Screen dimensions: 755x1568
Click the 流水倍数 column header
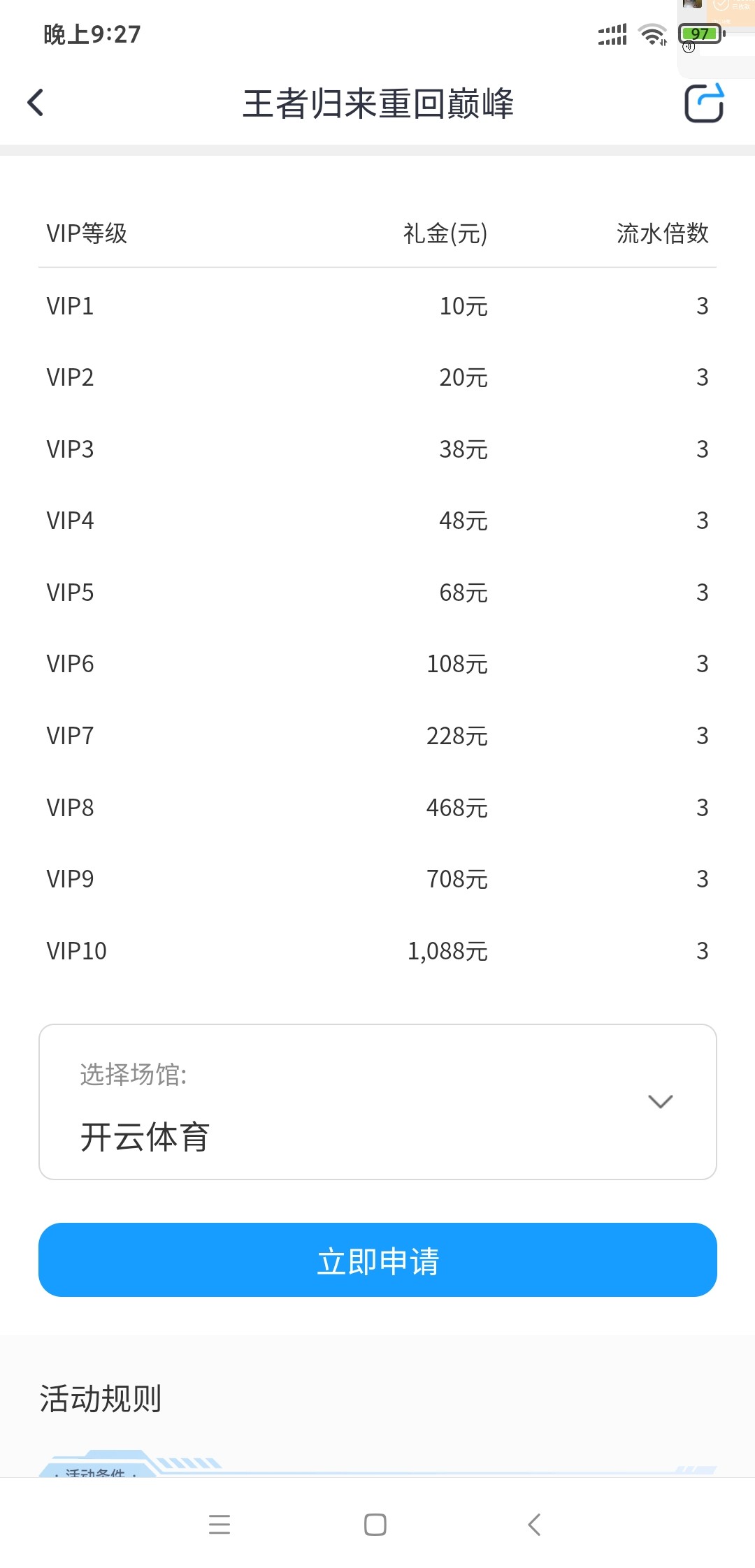point(662,234)
